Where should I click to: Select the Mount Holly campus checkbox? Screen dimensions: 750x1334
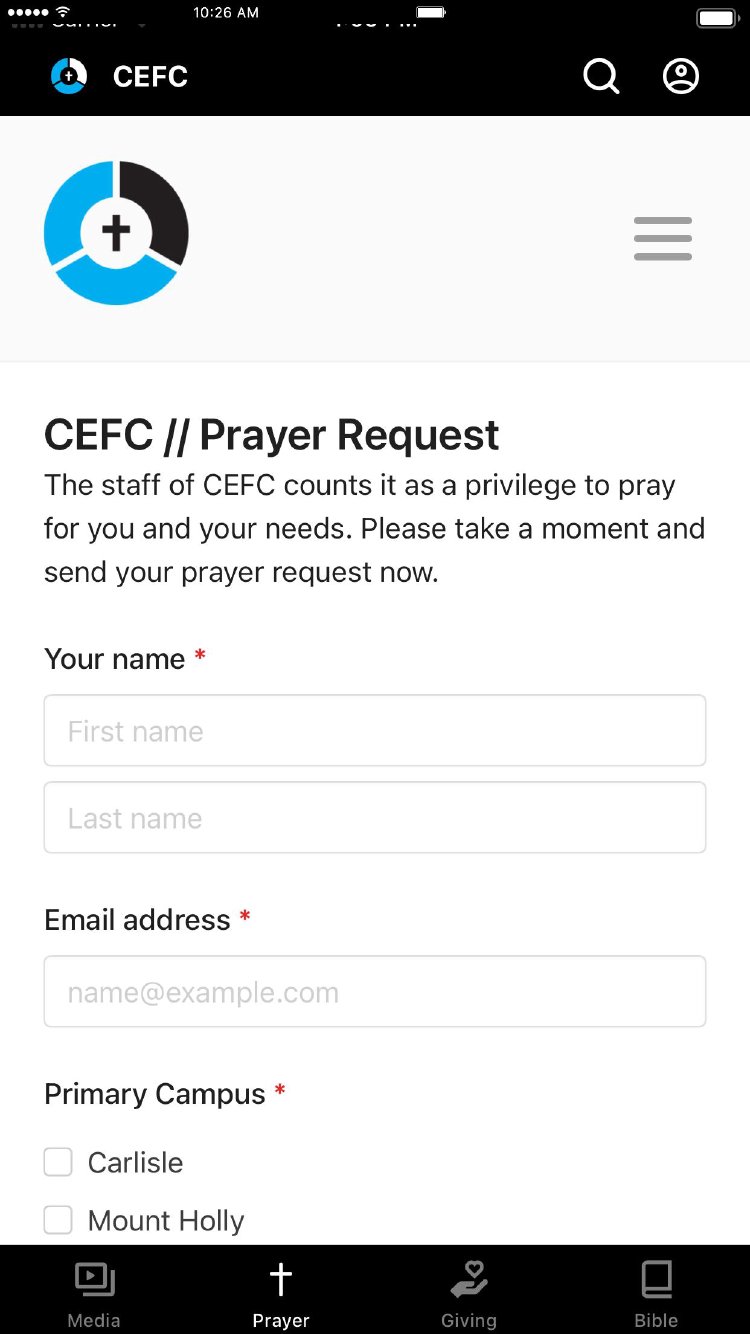[58, 1220]
